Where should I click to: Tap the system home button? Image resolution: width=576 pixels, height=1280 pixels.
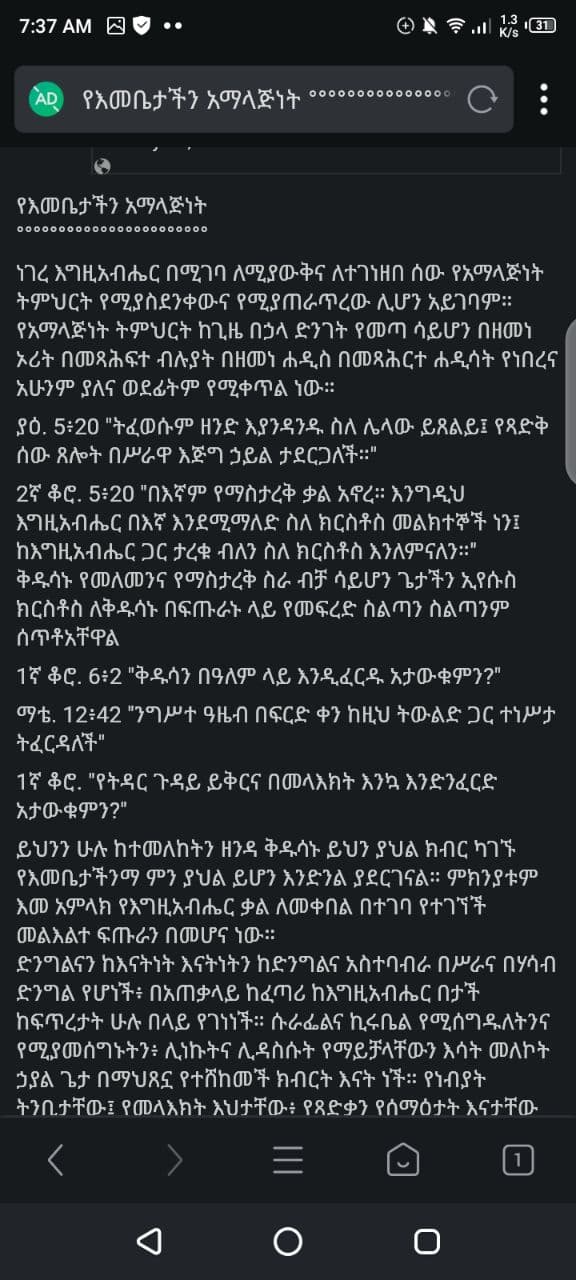tap(288, 1241)
